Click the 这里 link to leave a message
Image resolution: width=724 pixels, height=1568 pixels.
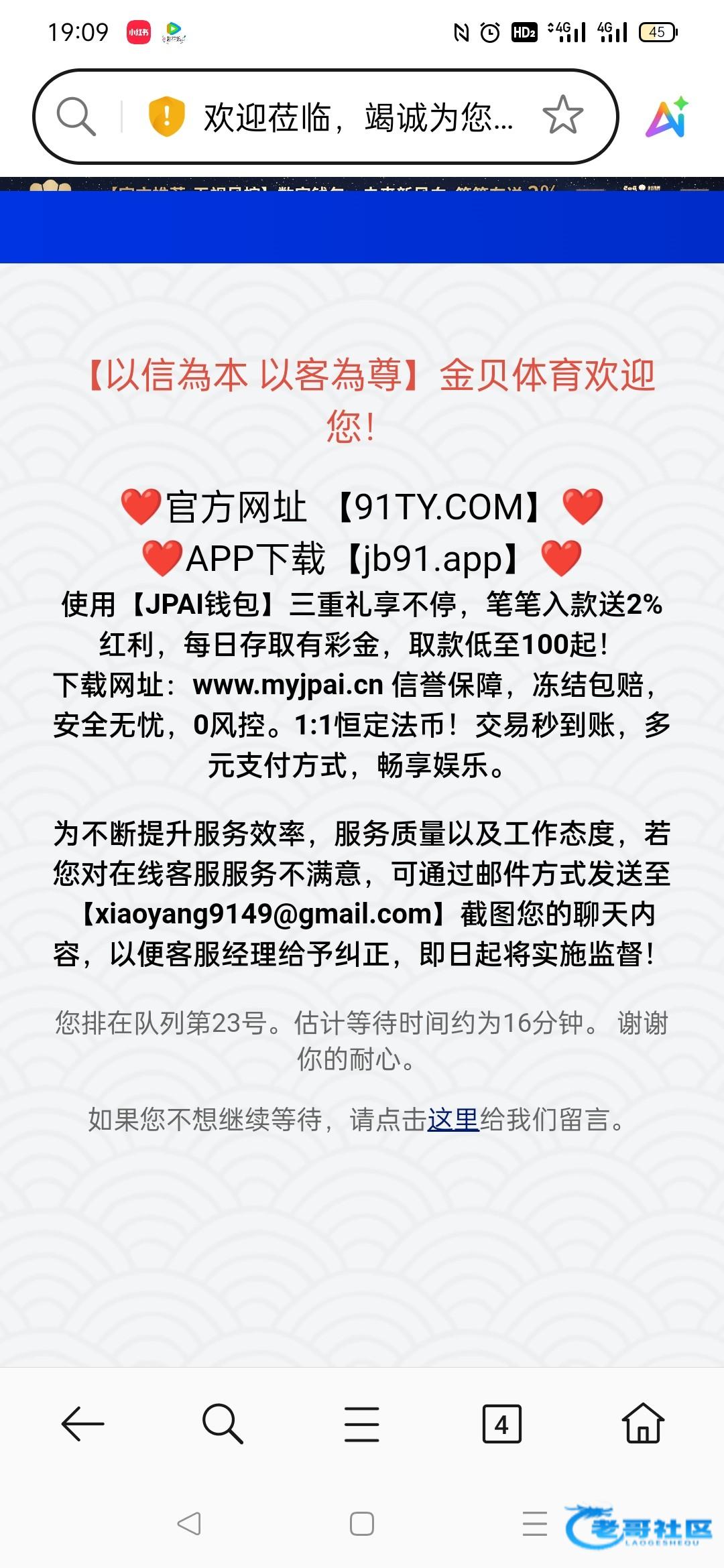[x=452, y=1120]
